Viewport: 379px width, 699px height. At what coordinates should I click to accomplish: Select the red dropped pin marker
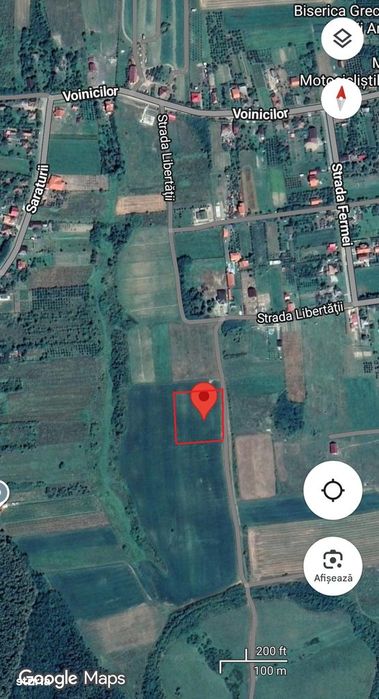204,401
